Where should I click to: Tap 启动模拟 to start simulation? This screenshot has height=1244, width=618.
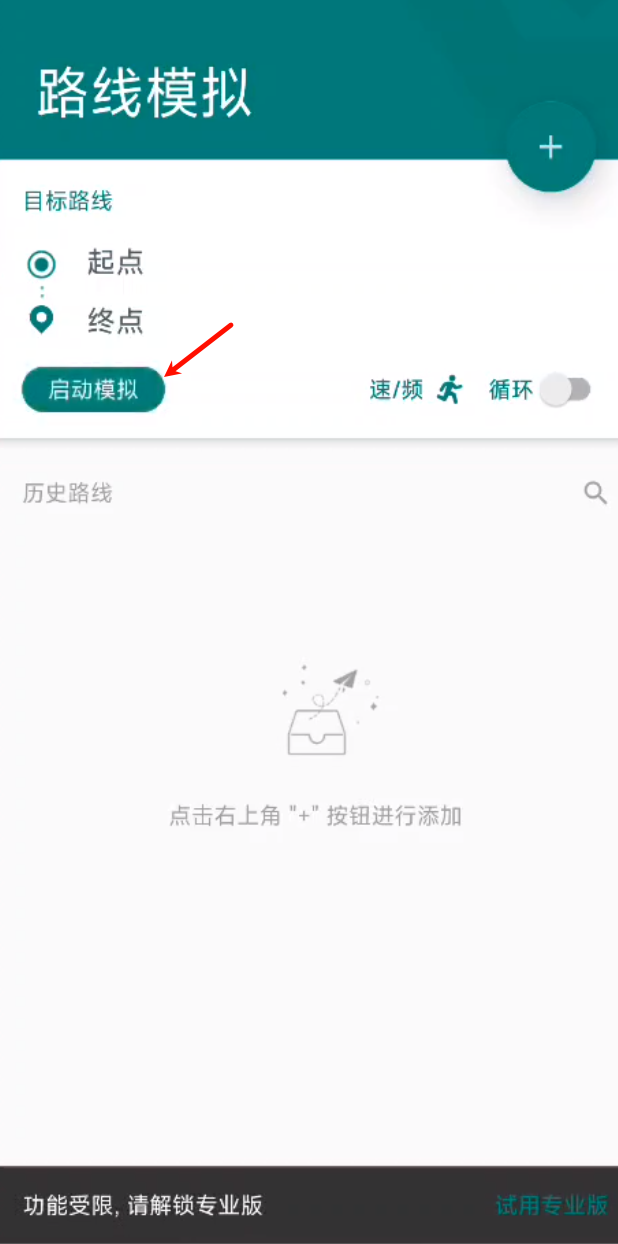(x=93, y=390)
